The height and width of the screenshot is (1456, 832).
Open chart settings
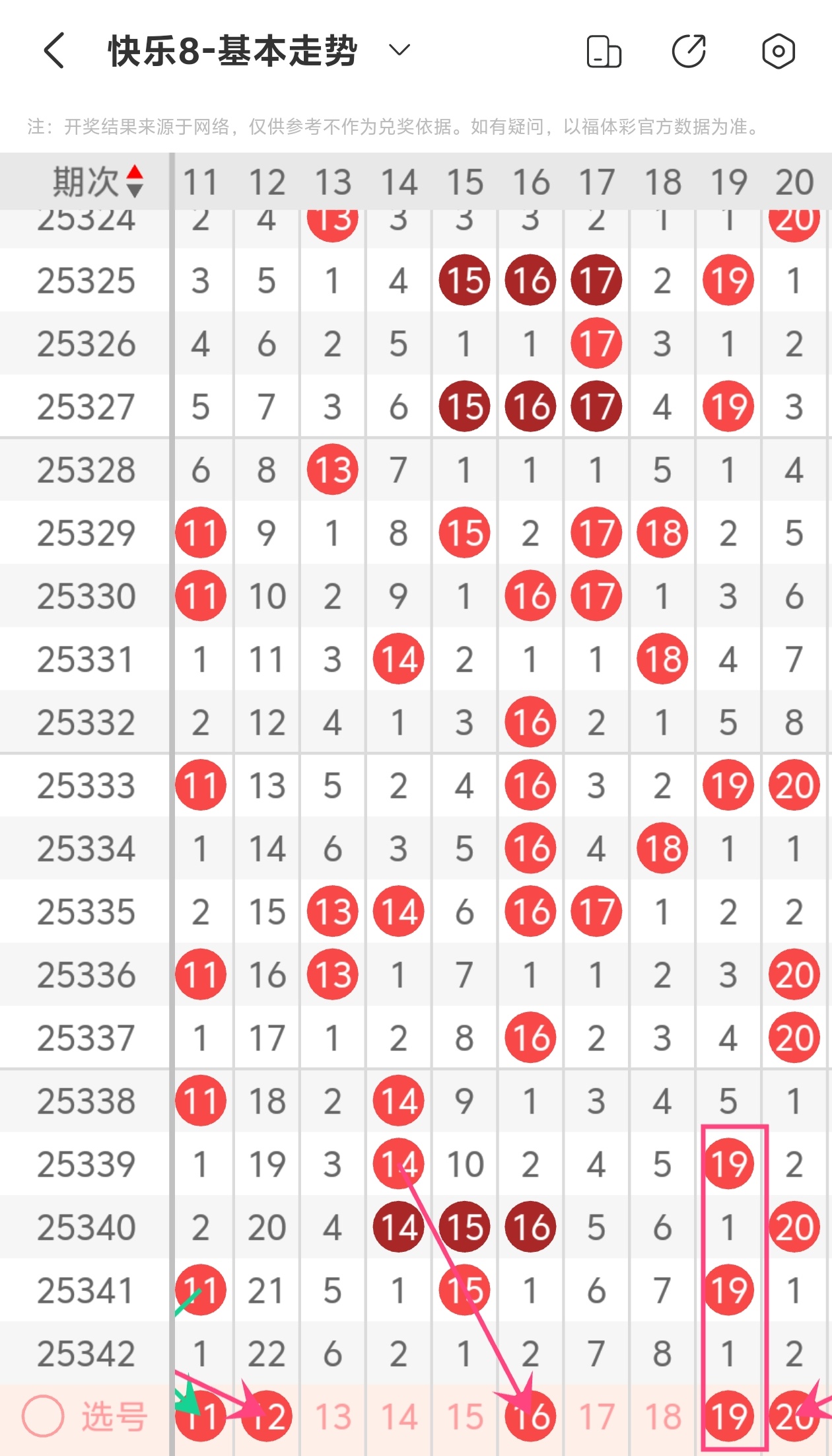click(778, 51)
